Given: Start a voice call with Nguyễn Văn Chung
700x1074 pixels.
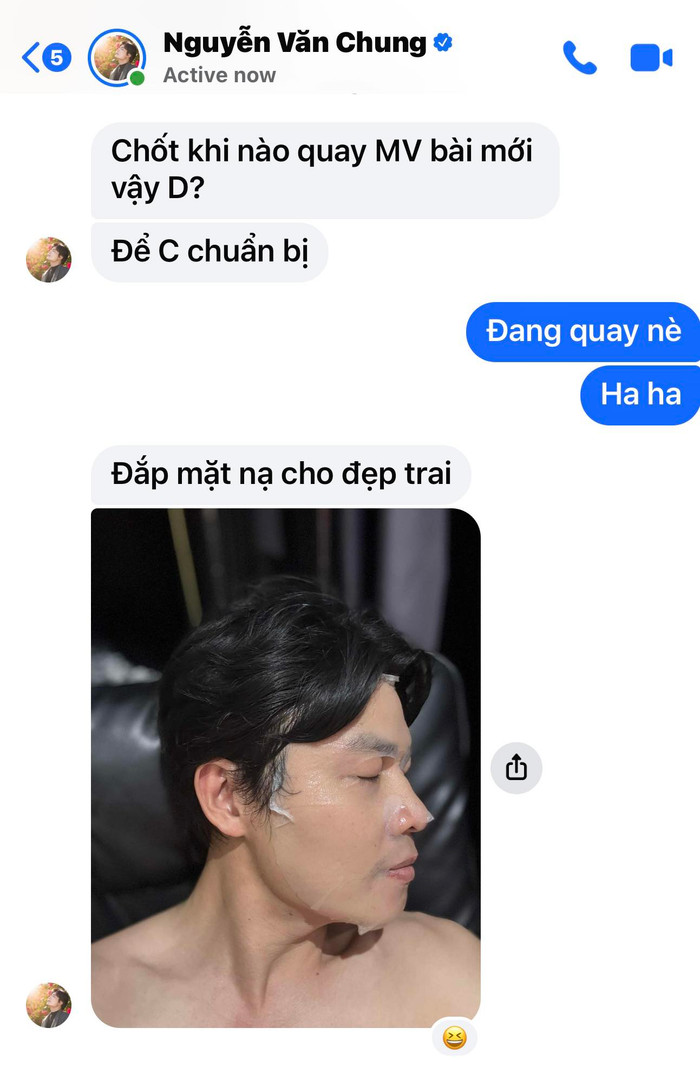Looking at the screenshot, I should pyautogui.click(x=579, y=58).
